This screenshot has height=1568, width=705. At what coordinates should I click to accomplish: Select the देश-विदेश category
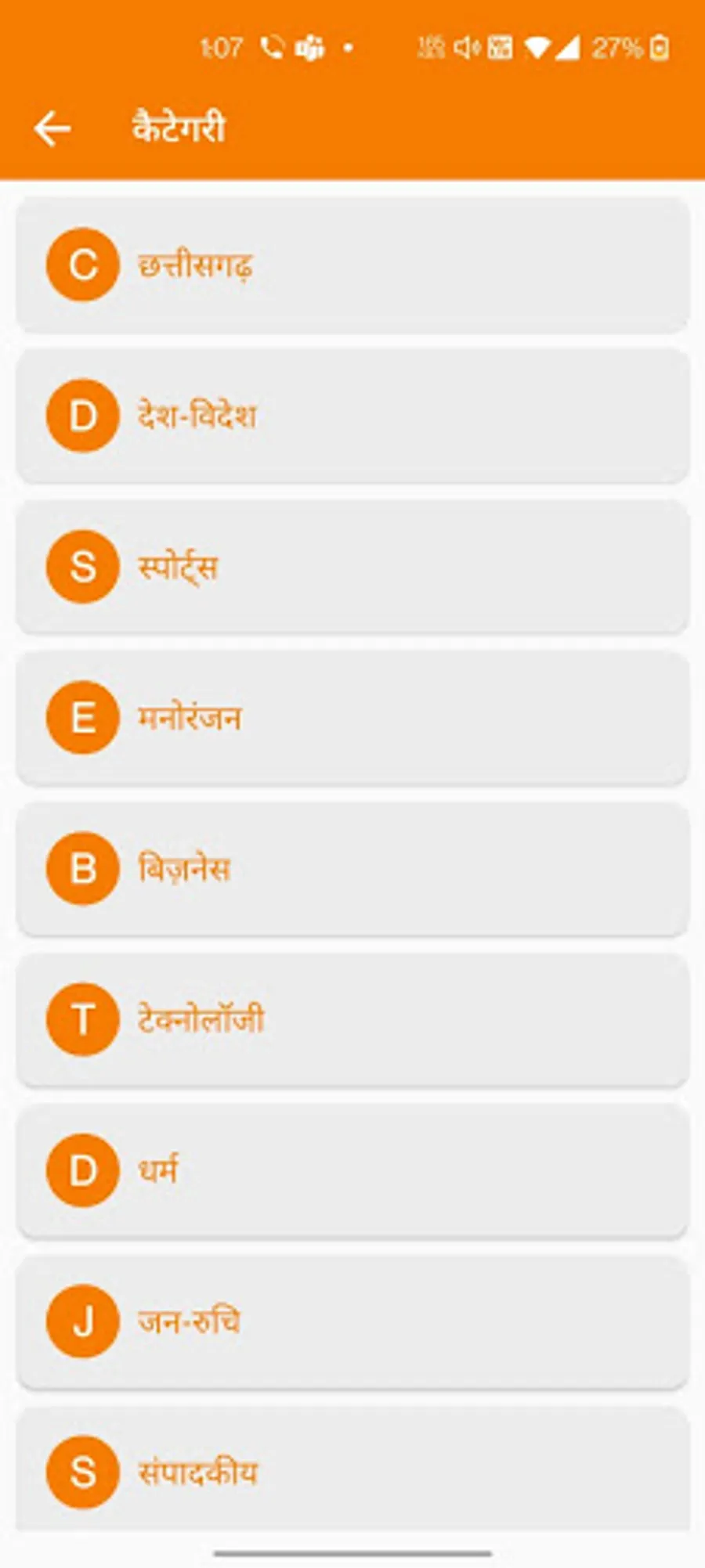click(352, 416)
